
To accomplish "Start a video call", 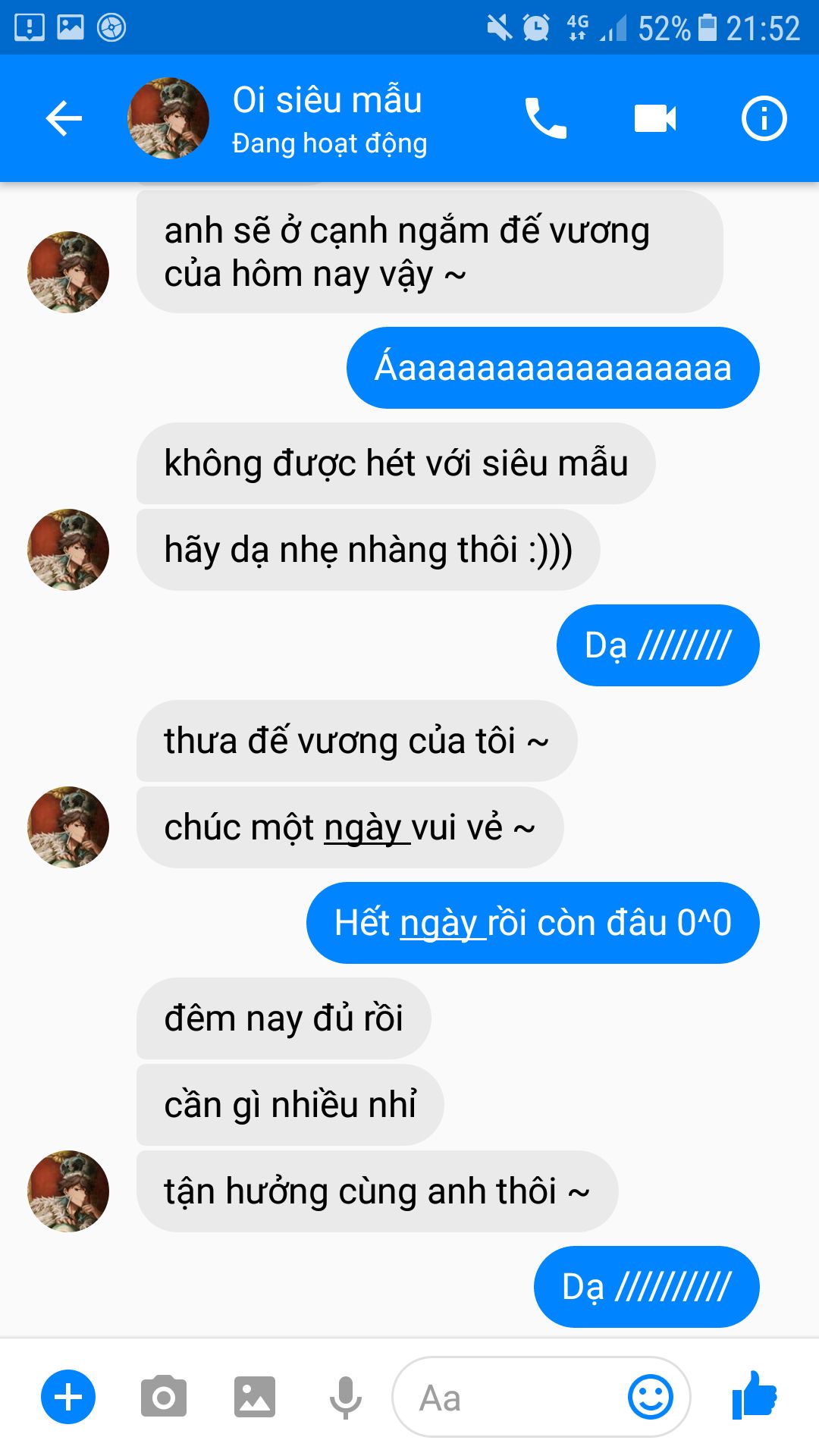I will click(655, 118).
